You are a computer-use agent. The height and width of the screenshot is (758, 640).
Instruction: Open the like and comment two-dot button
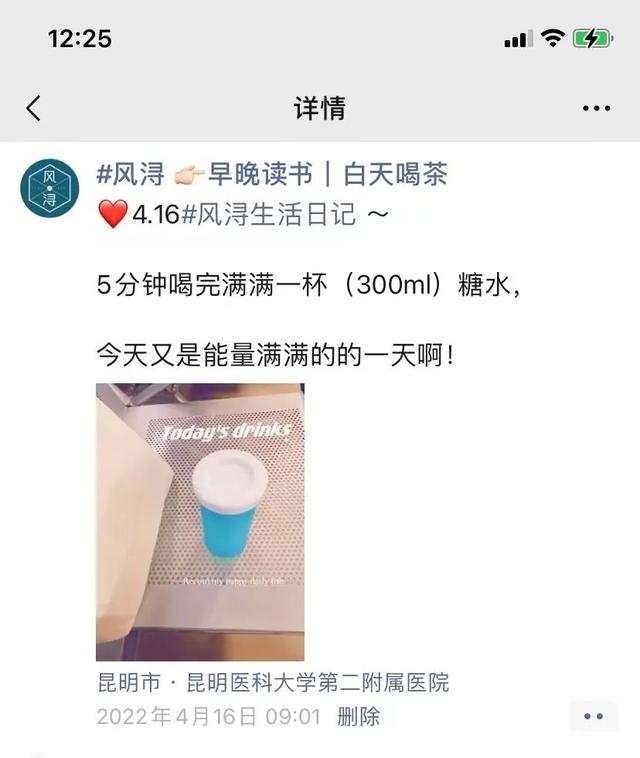(593, 716)
